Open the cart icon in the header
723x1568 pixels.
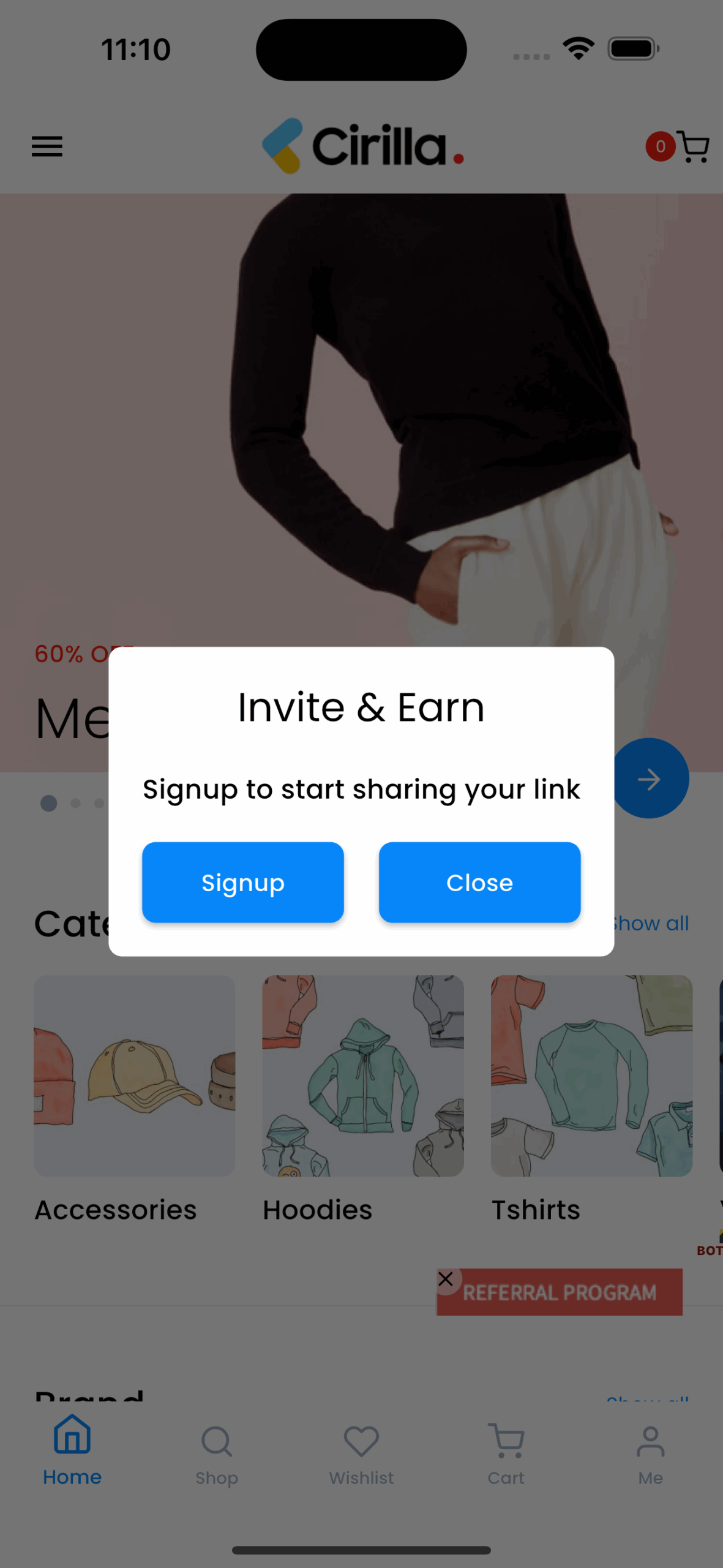pos(694,147)
